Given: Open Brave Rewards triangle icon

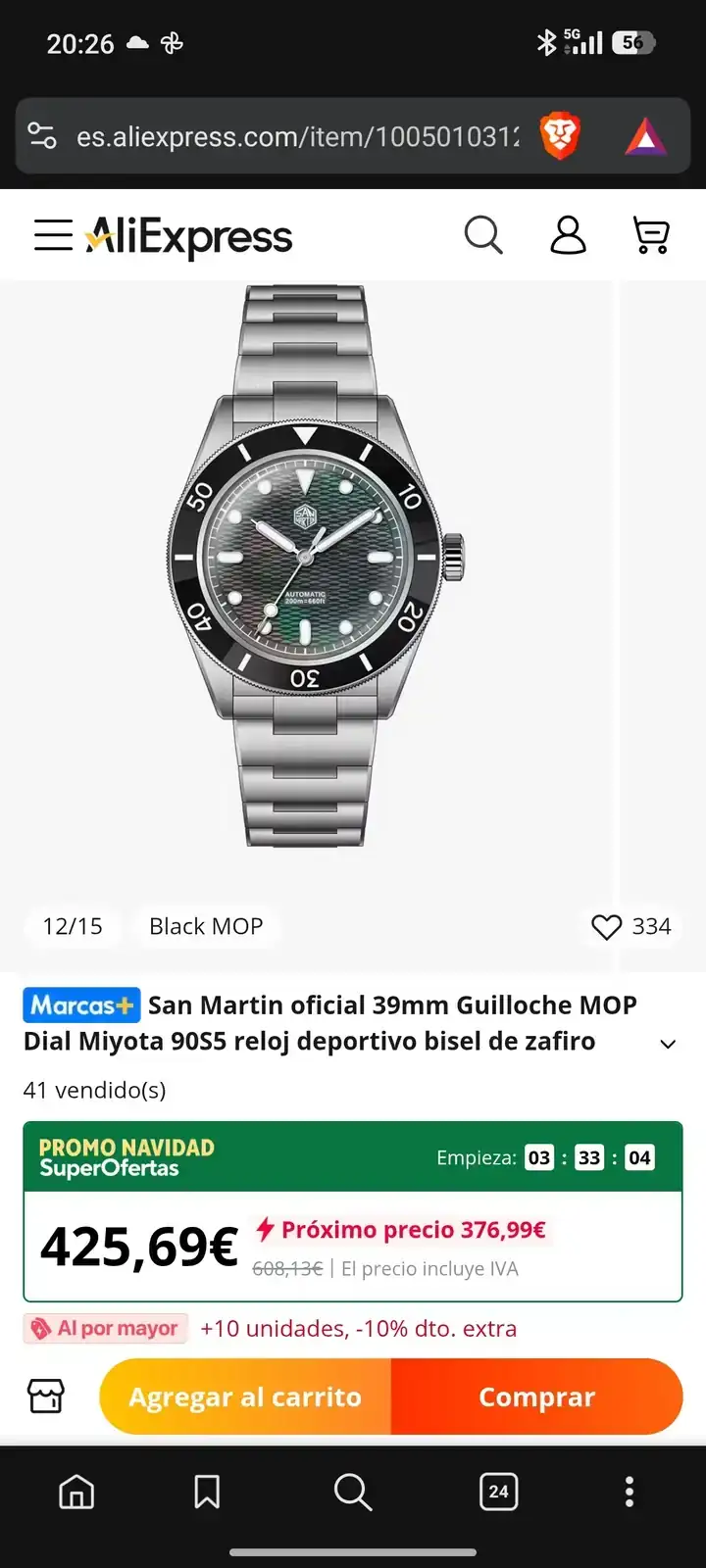Looking at the screenshot, I should point(644,137).
